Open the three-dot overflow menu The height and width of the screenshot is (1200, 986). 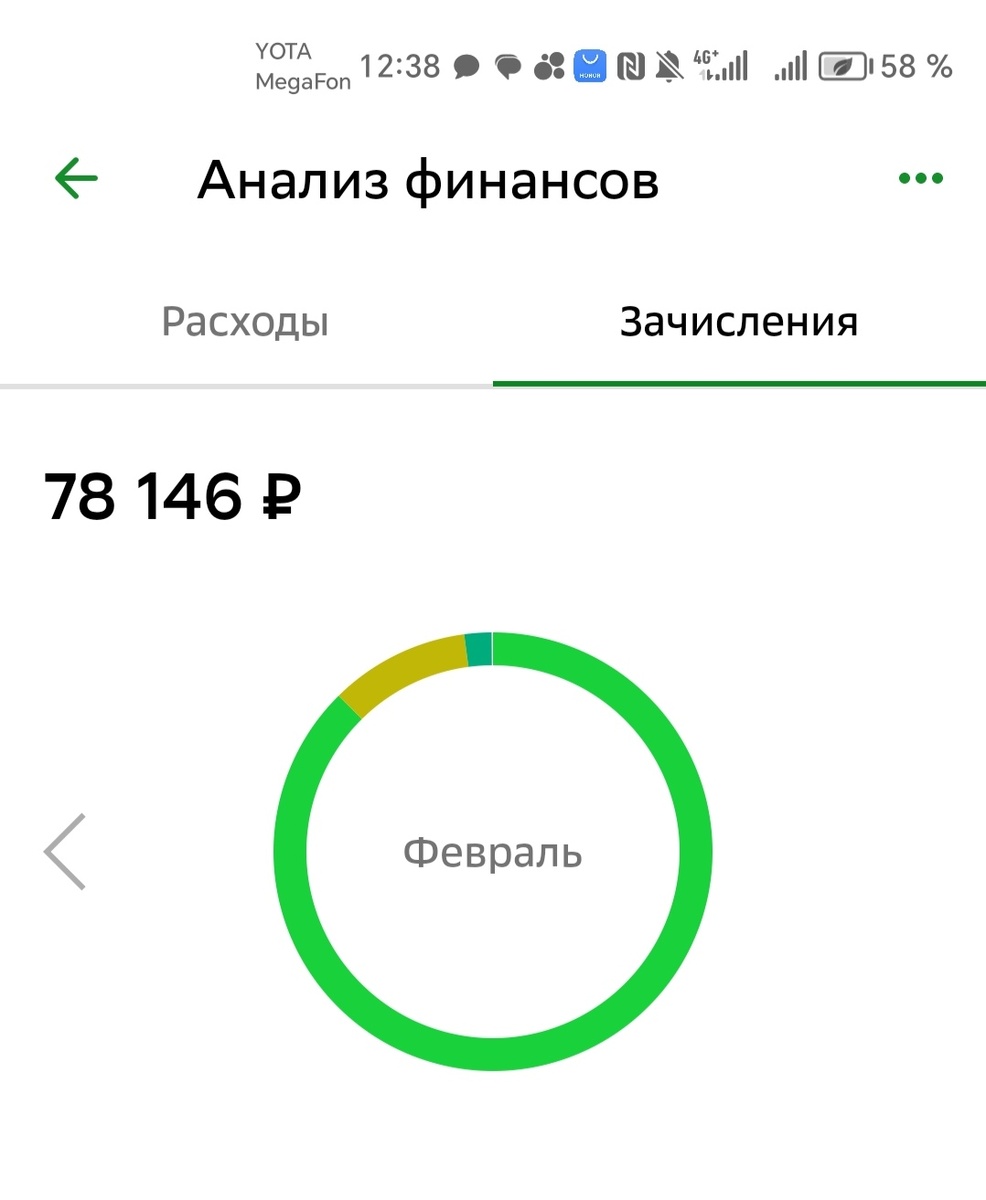tap(920, 180)
